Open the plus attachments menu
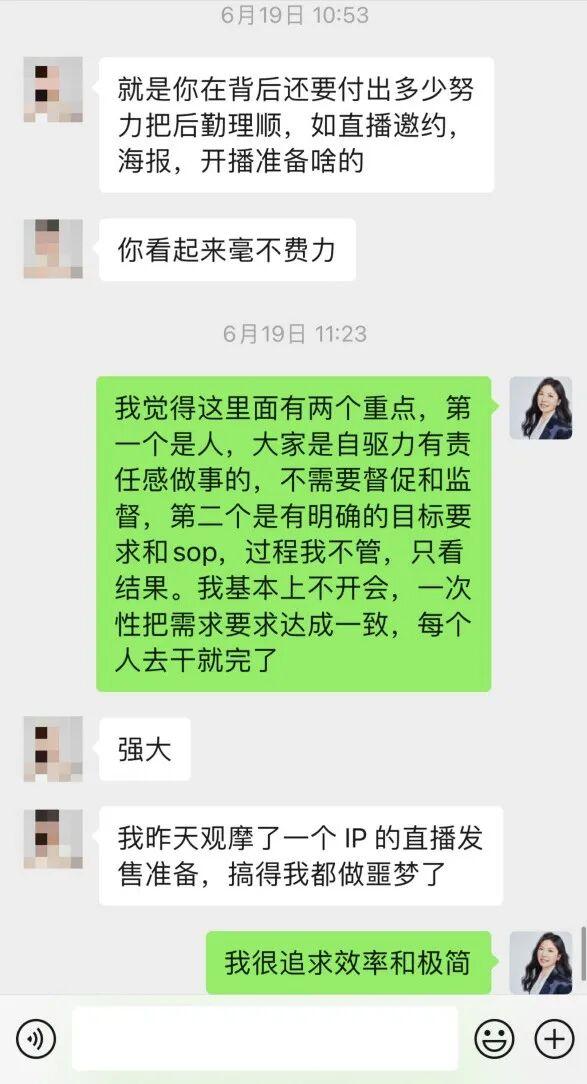Viewport: 587px width, 1084px height. 555,1038
